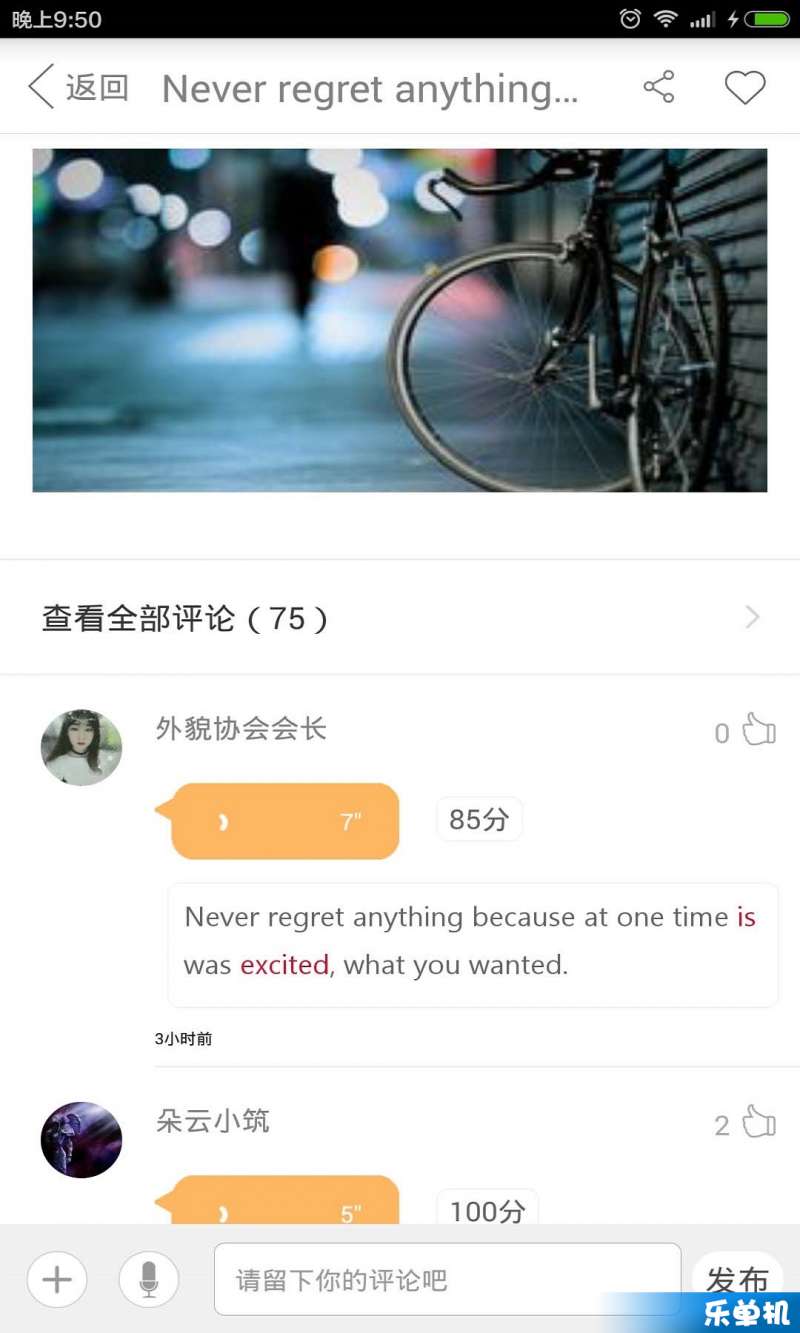Play the 7-second voice recording
Viewport: 800px width, 1333px height.
pyautogui.click(x=286, y=821)
